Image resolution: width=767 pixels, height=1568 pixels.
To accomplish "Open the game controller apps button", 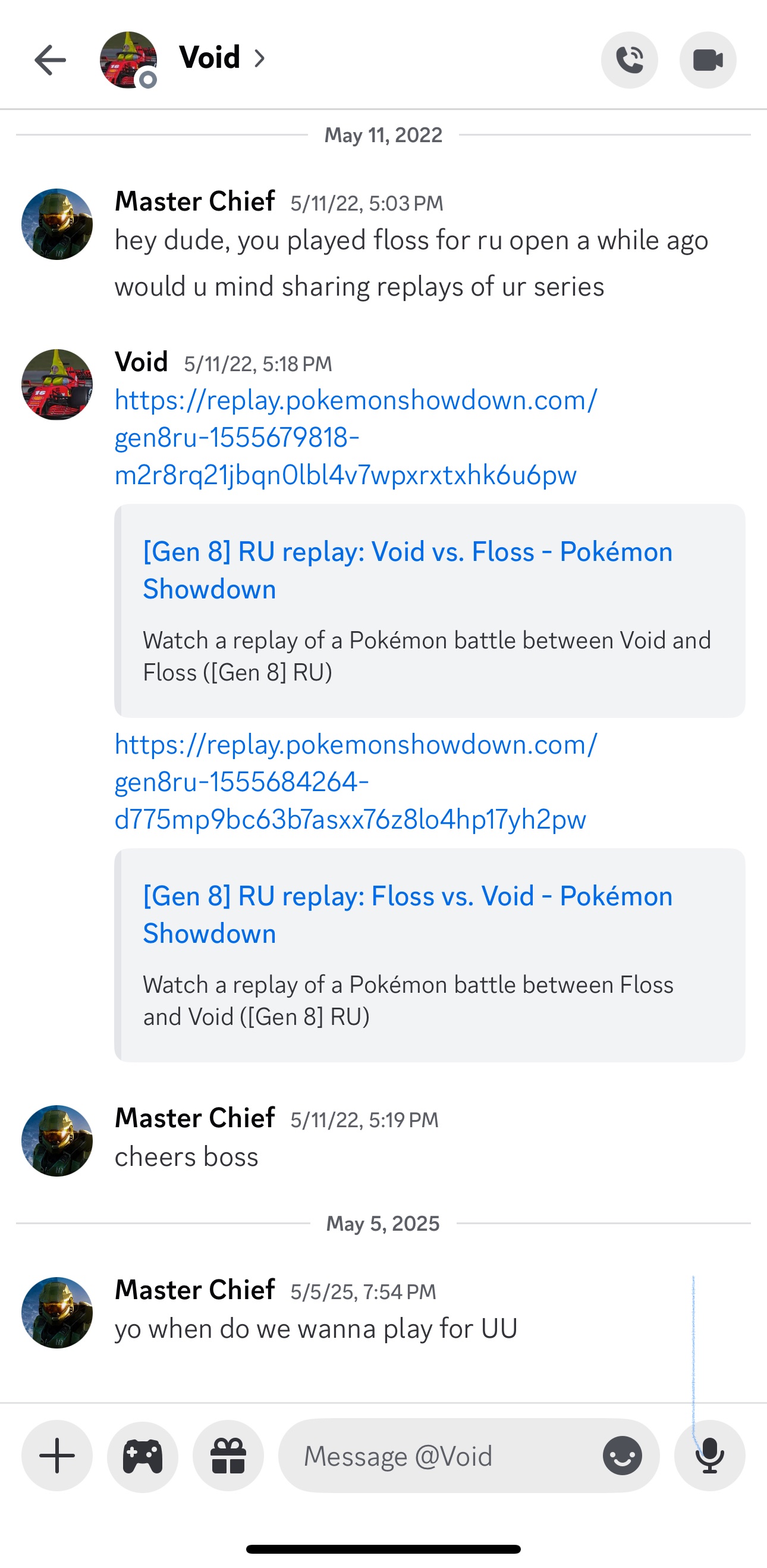I will pos(142,1456).
